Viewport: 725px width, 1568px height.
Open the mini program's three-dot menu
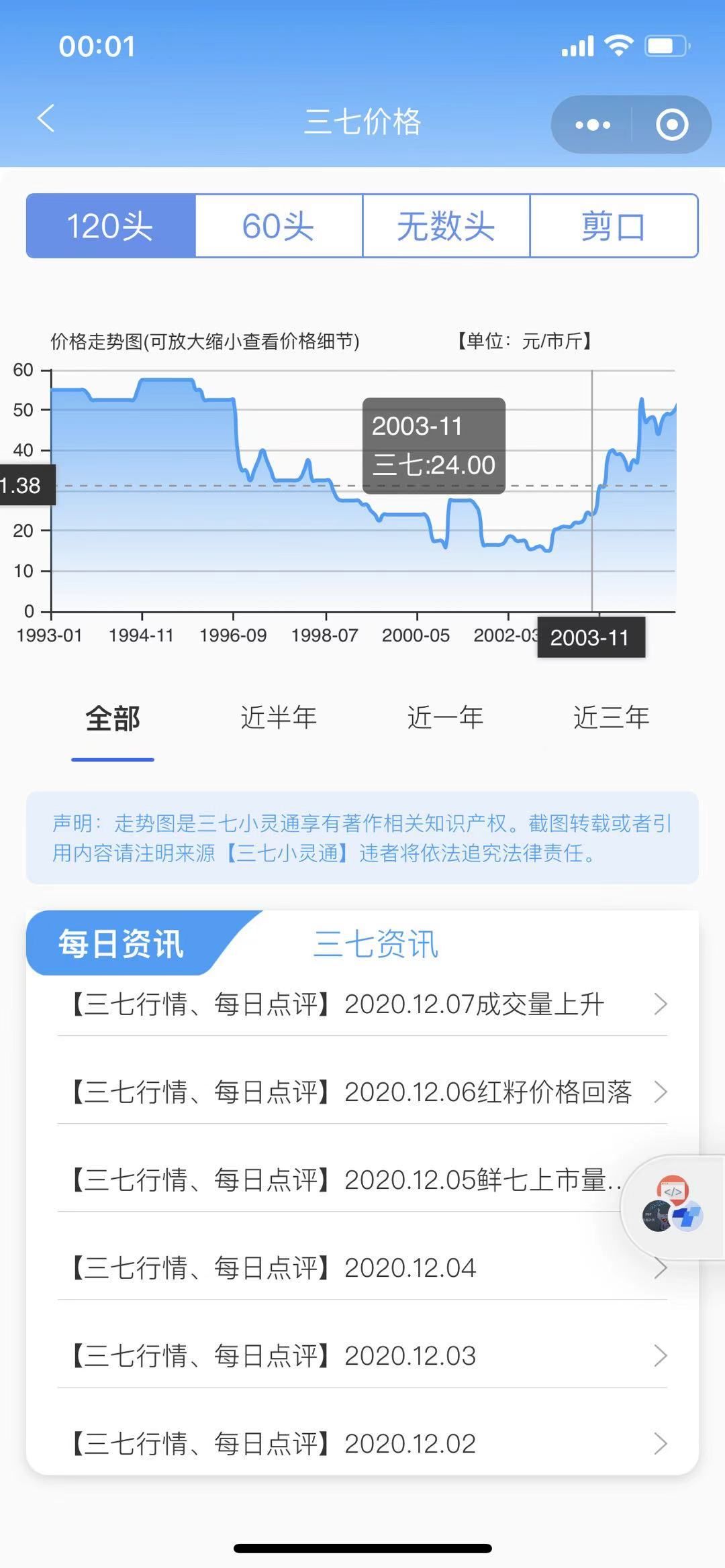click(592, 125)
